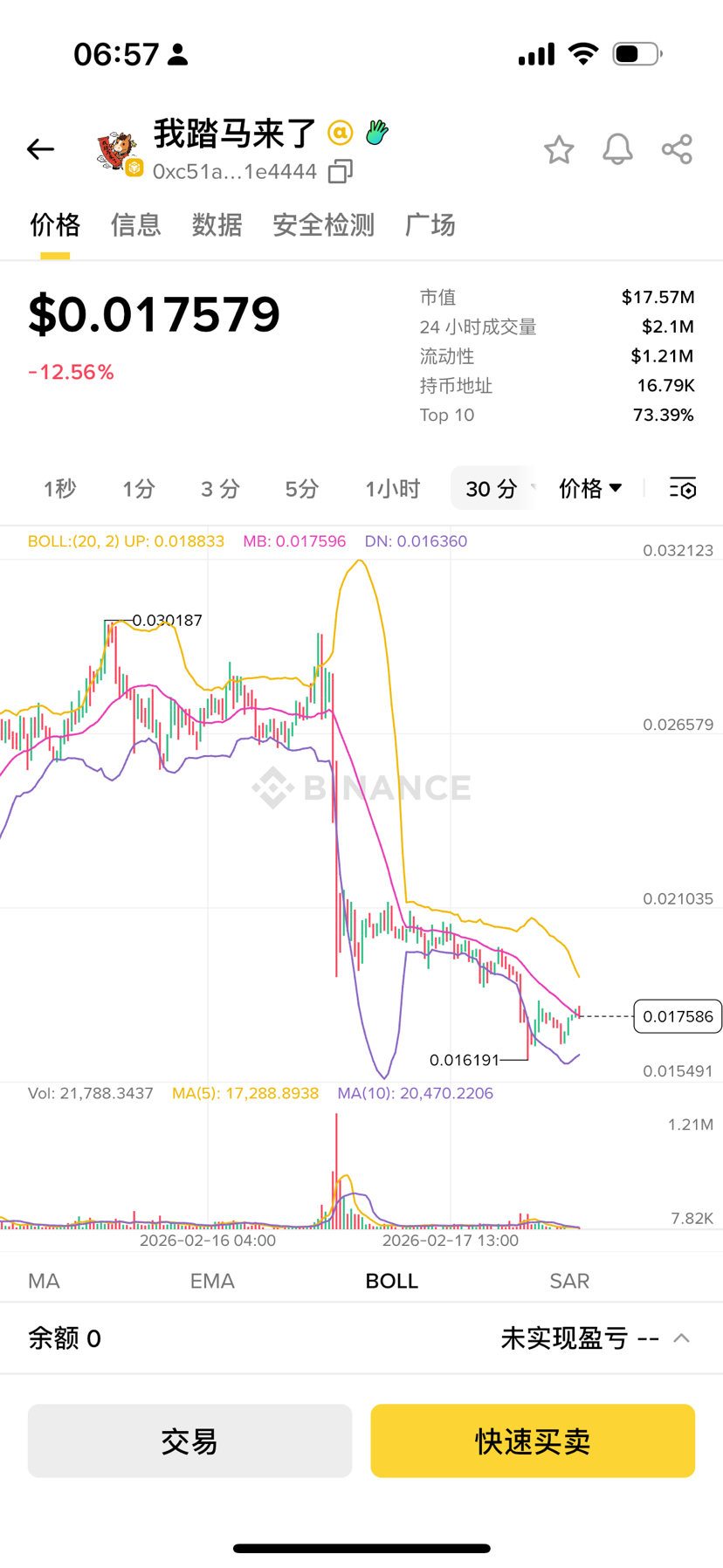Open the 安全检测 tab
723x1568 pixels.
[323, 224]
